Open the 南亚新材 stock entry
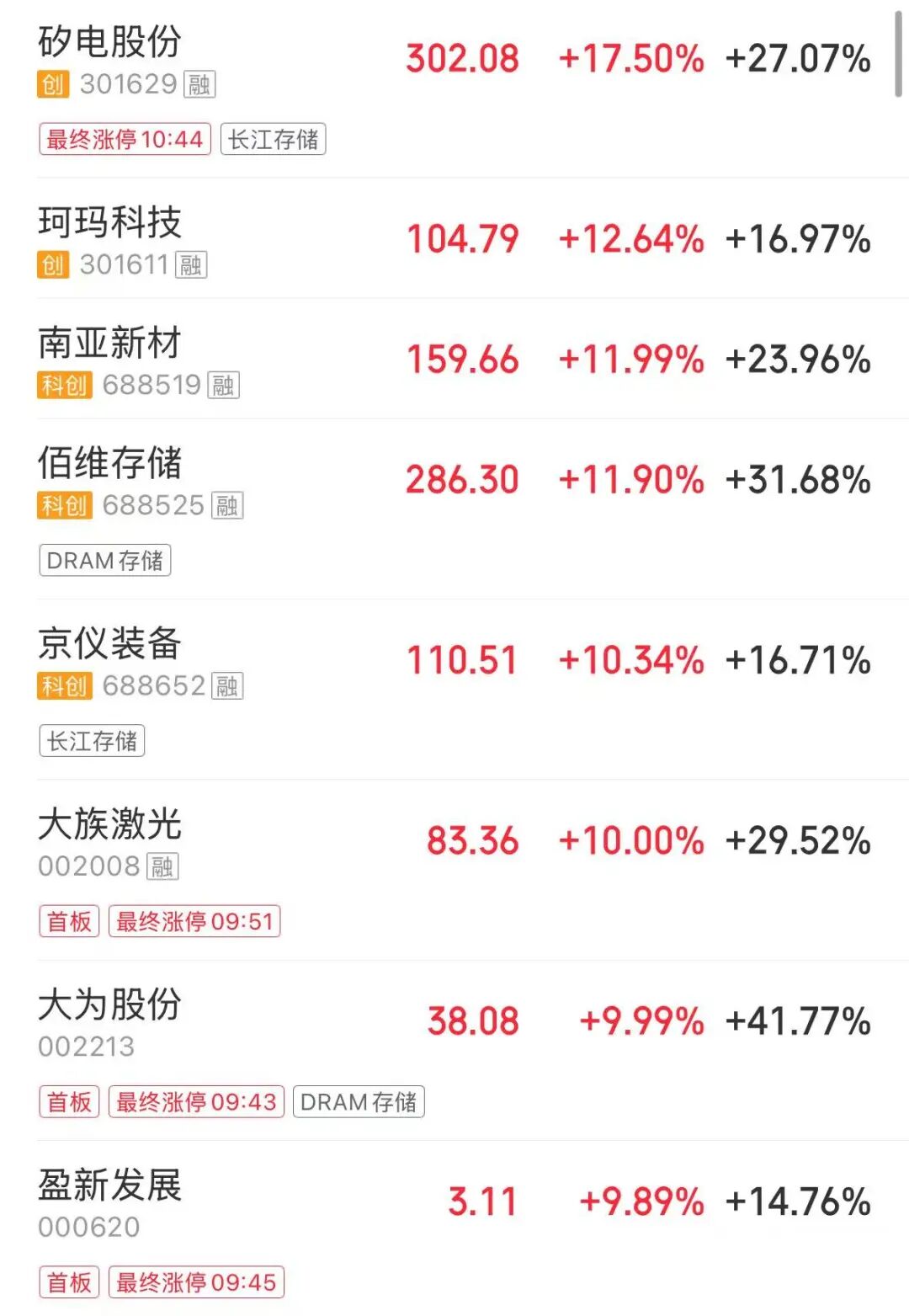 point(111,344)
